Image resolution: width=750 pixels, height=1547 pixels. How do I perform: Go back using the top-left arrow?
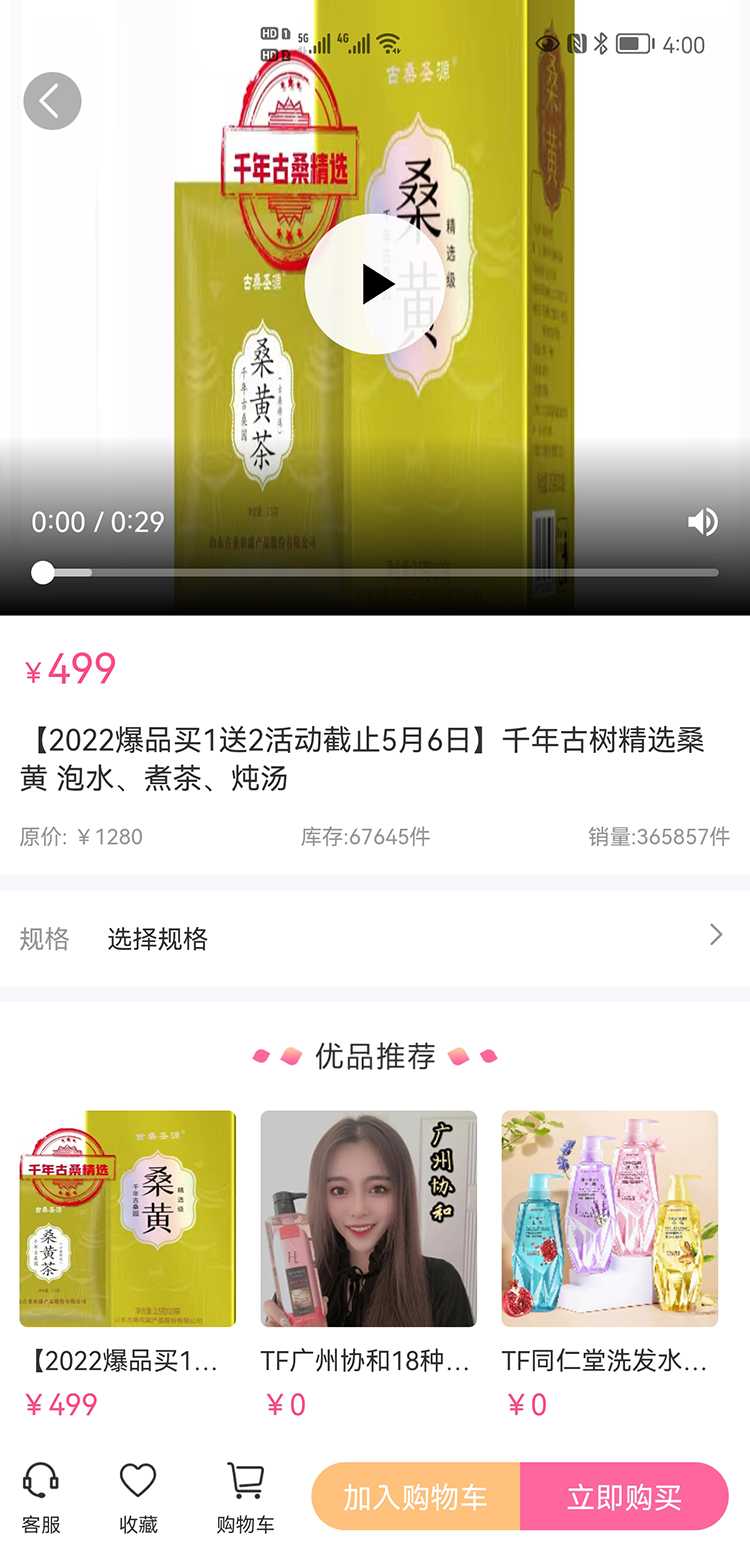52,101
